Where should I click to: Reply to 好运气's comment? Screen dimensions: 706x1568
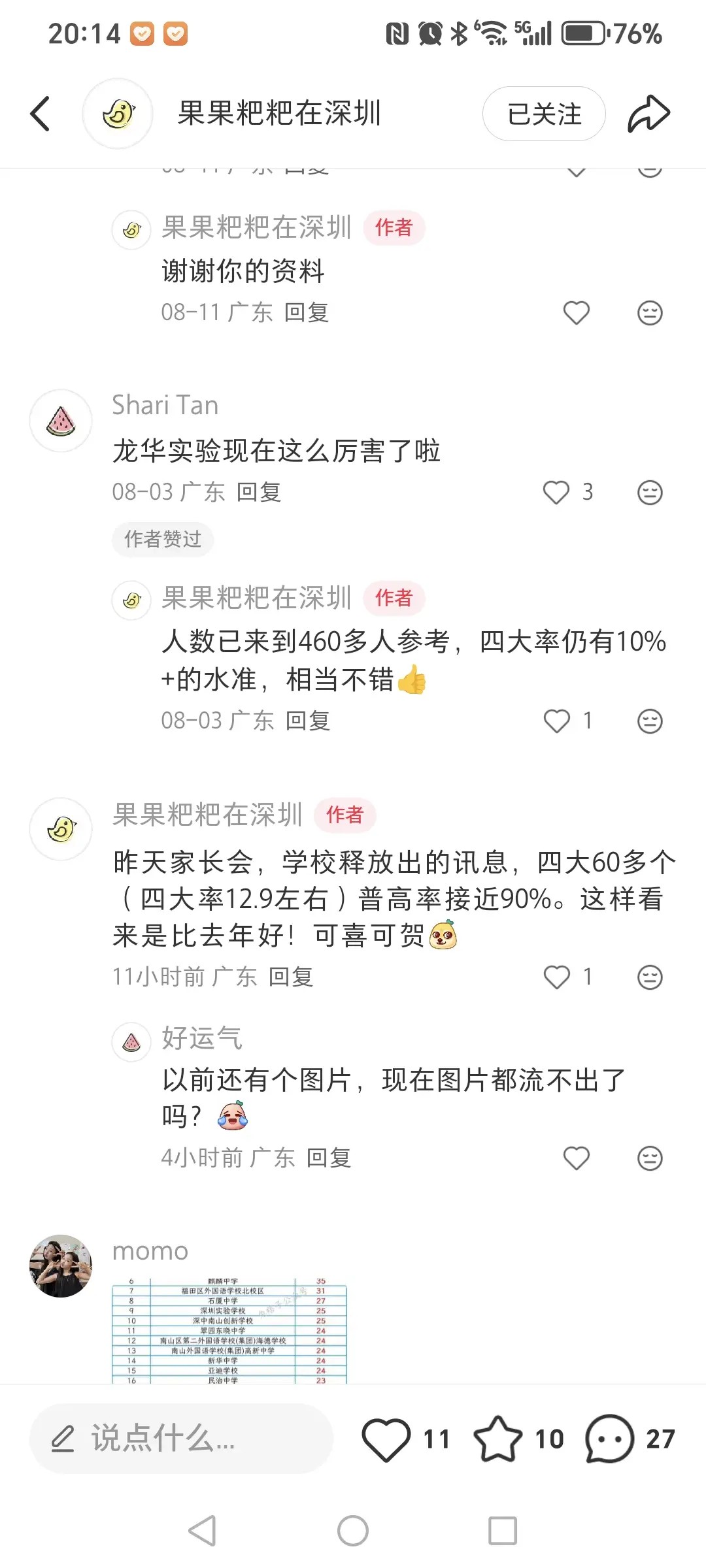[329, 1158]
